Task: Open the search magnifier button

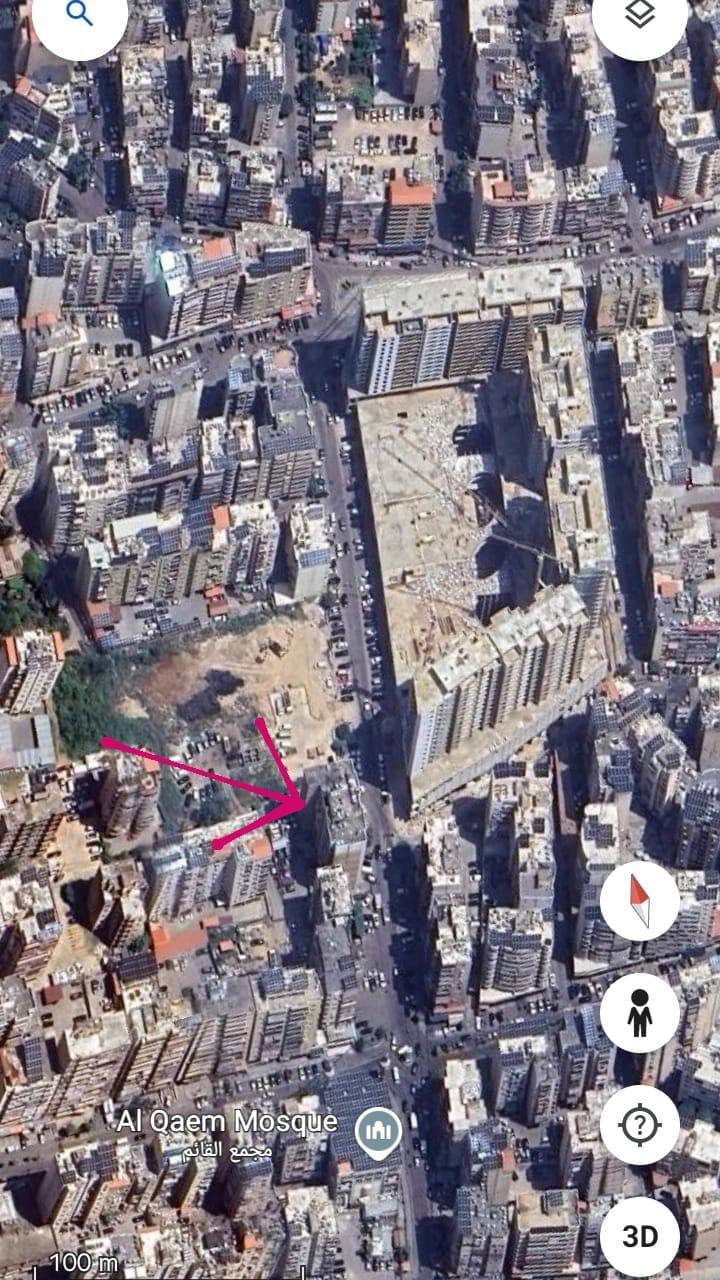Action: (x=79, y=14)
